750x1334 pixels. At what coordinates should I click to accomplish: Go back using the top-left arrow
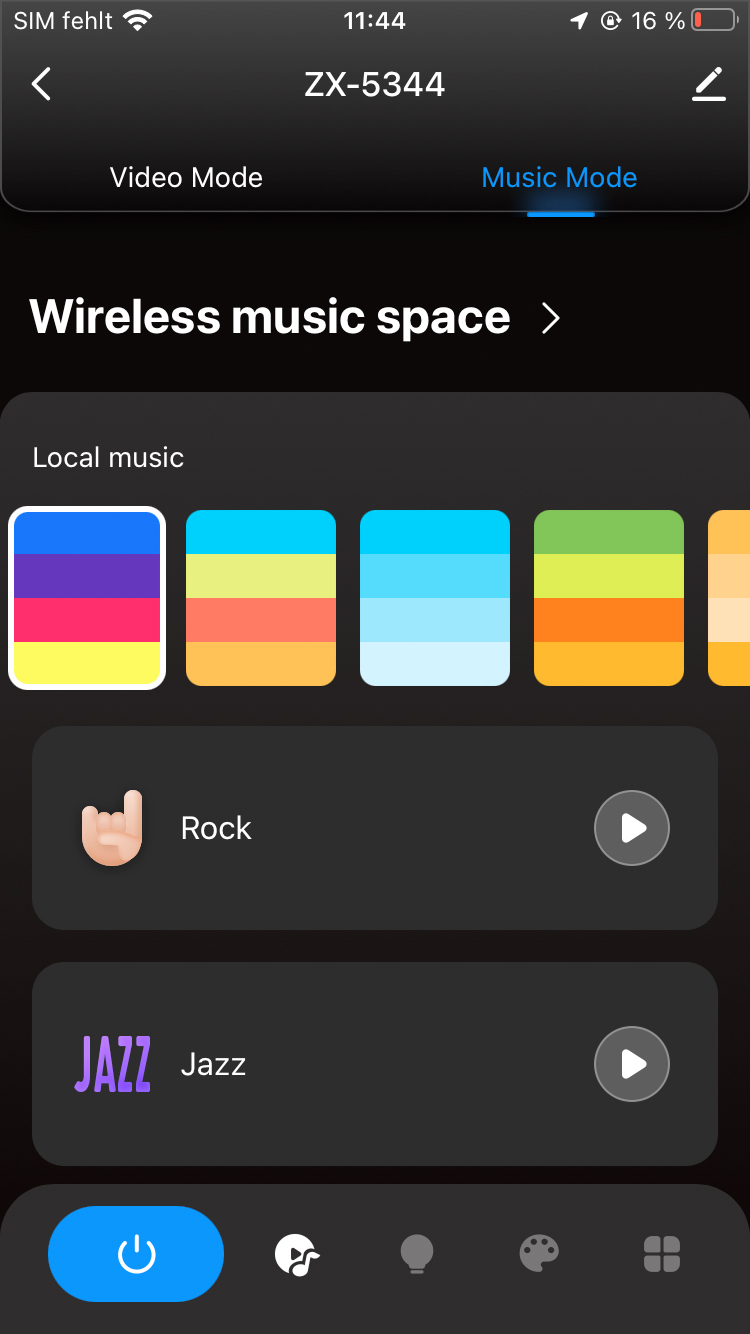(x=41, y=85)
